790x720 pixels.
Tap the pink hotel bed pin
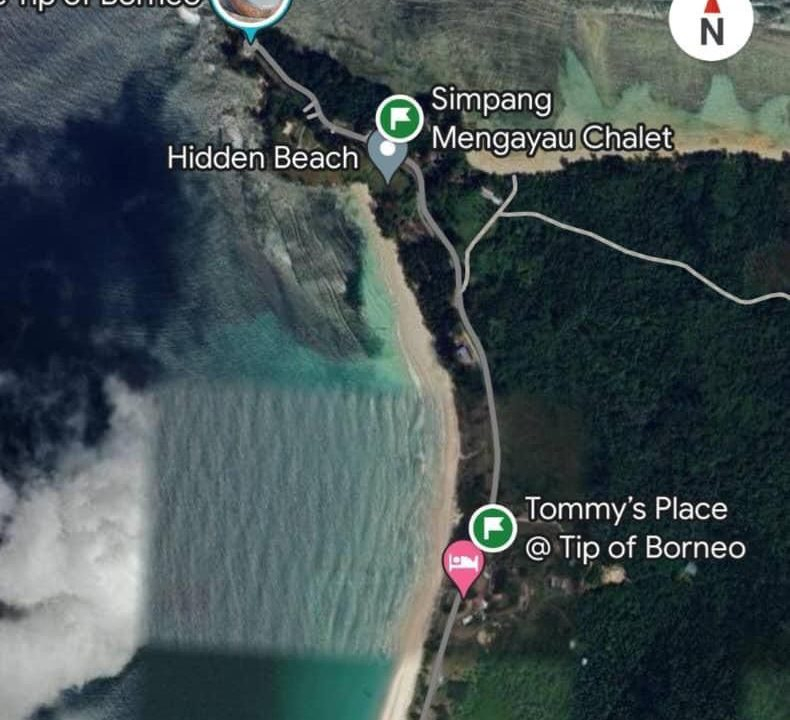463,564
